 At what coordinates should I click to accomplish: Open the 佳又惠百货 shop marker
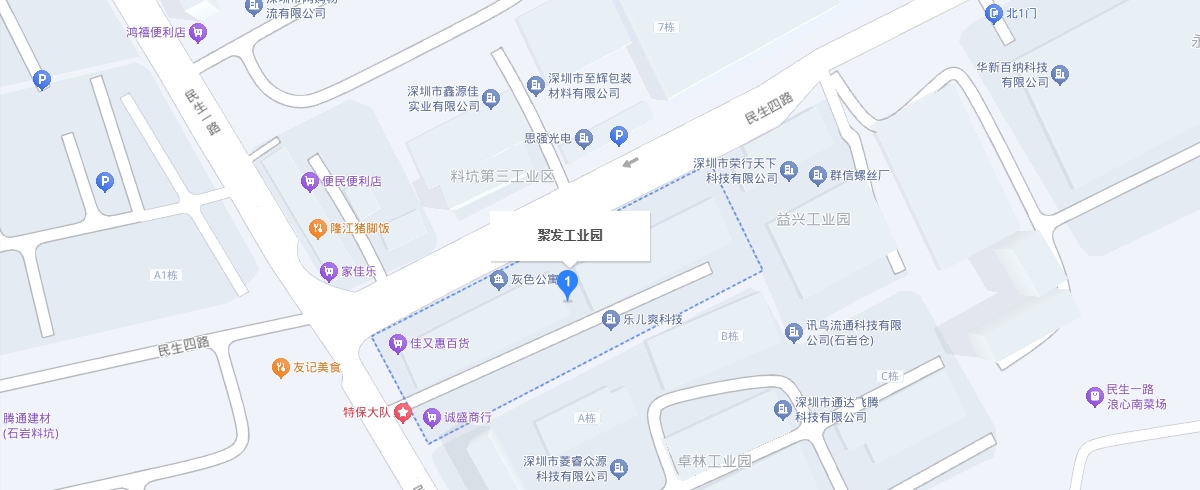[x=398, y=343]
